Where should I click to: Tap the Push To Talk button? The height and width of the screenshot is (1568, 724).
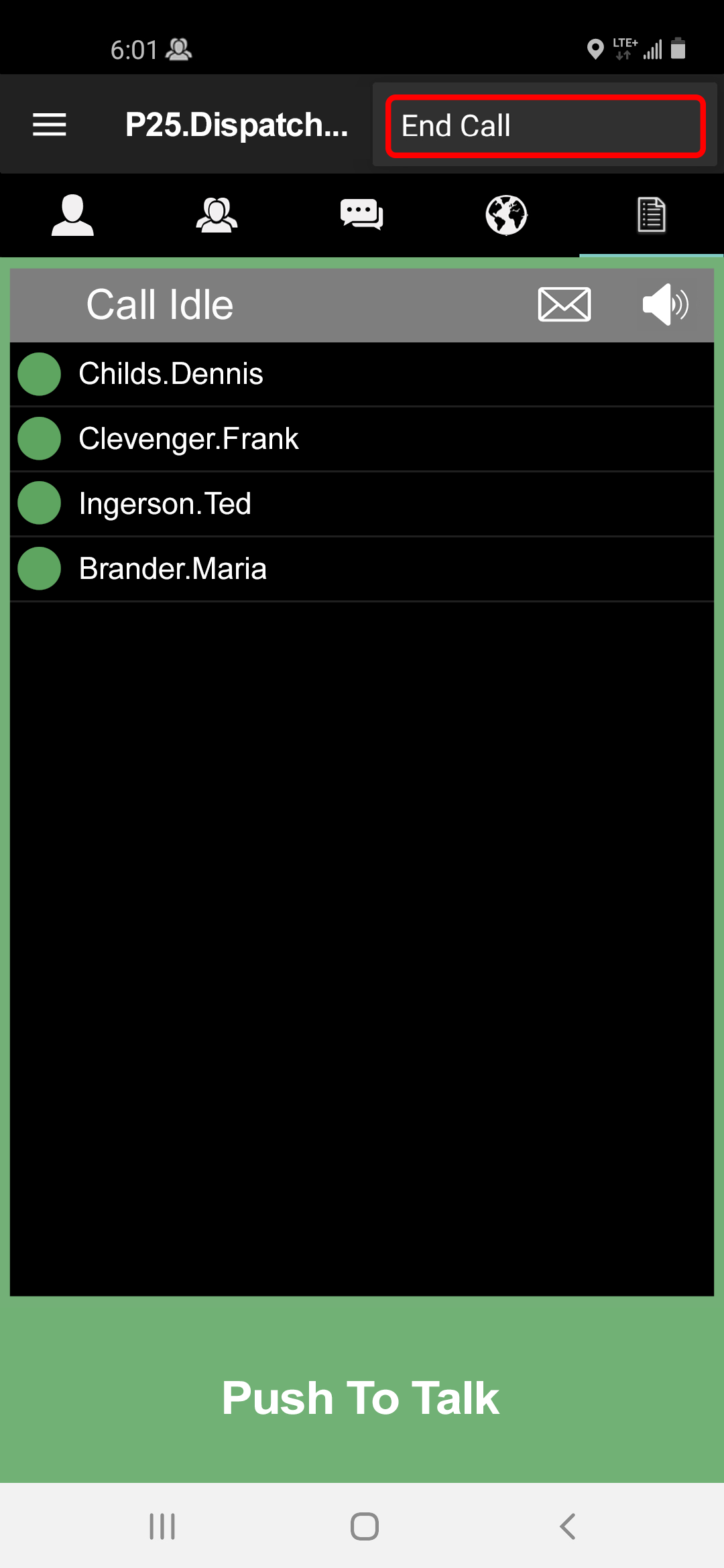361,1398
